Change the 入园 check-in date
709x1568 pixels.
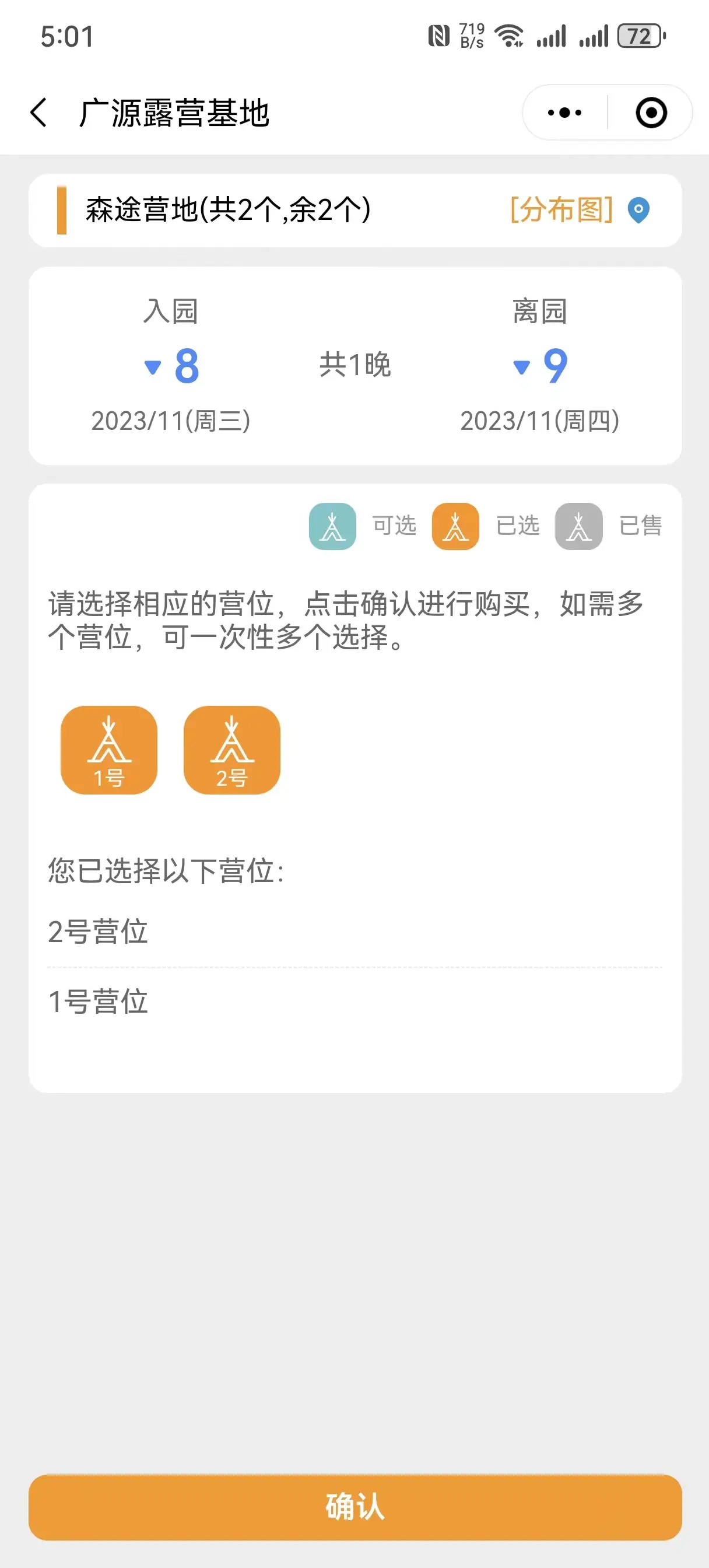click(171, 365)
